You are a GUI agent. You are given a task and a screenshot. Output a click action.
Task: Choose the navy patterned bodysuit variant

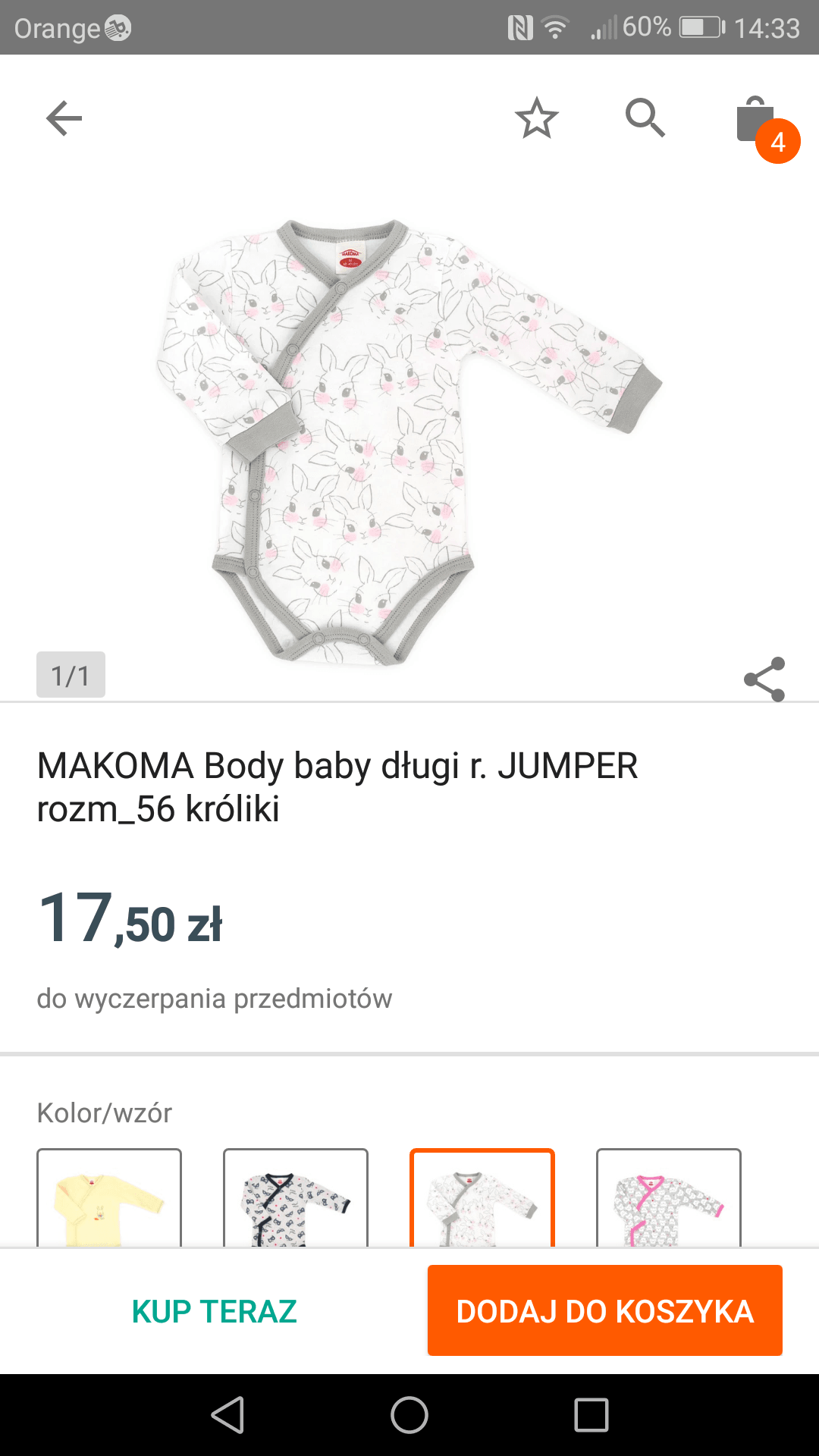[296, 1197]
